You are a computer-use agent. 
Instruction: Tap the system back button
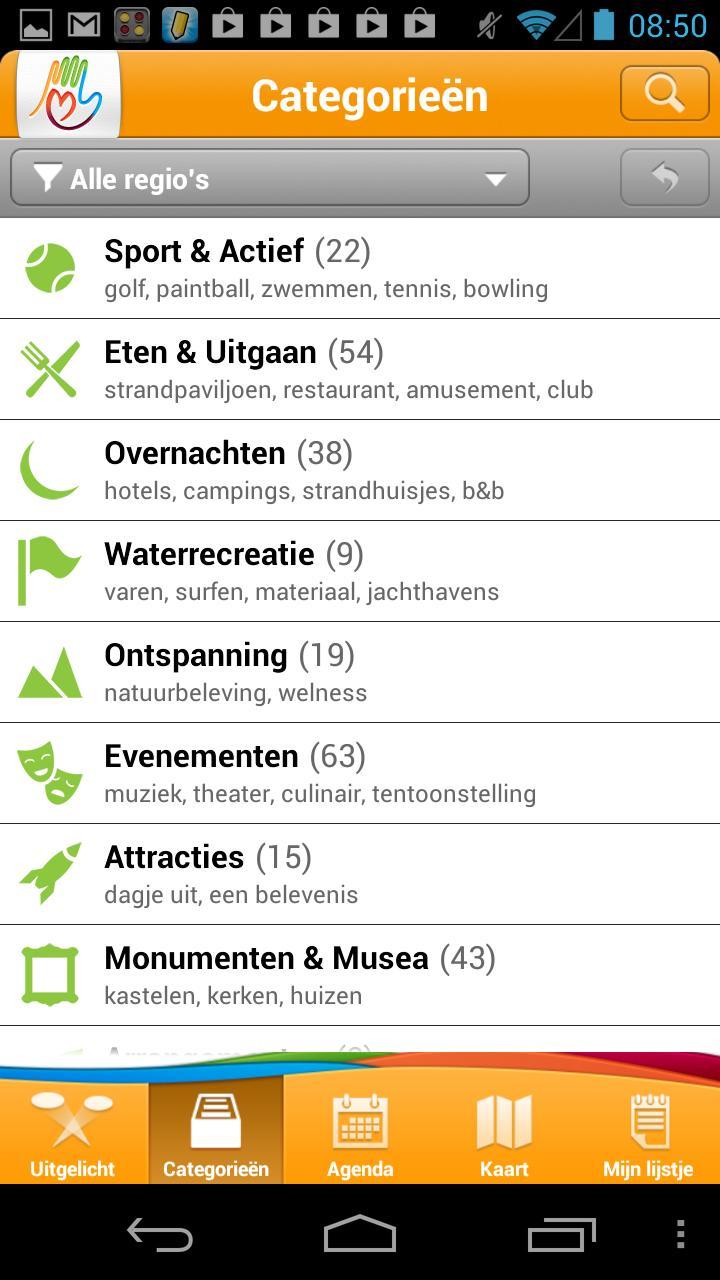(160, 1235)
